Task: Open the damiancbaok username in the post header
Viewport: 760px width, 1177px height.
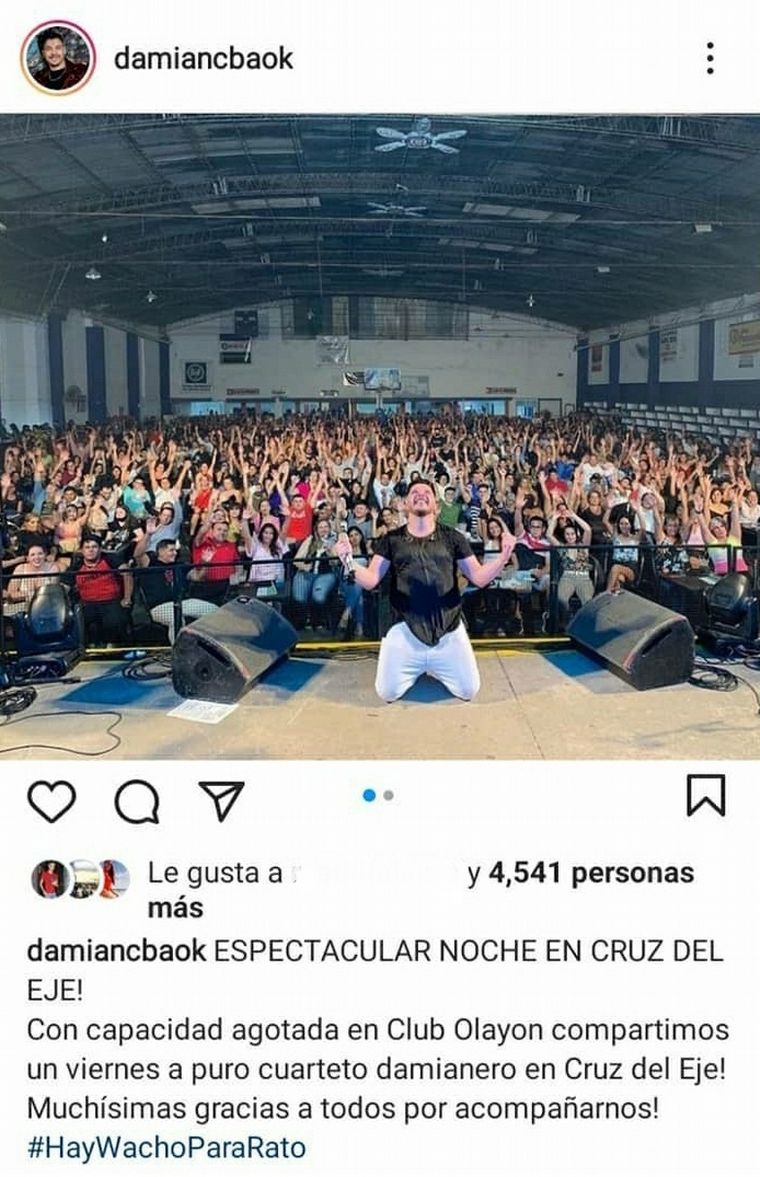Action: tap(203, 59)
